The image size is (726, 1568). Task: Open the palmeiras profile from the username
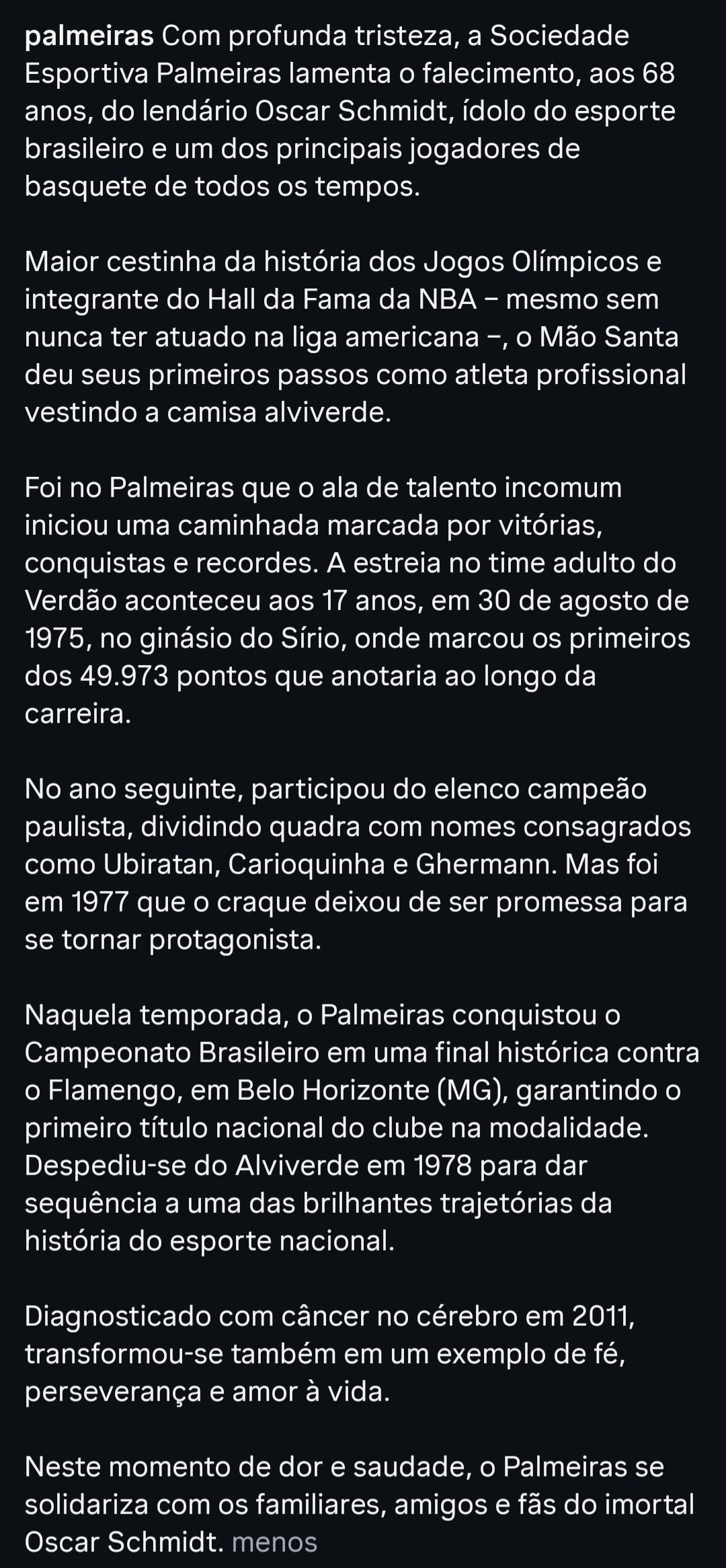89,36
